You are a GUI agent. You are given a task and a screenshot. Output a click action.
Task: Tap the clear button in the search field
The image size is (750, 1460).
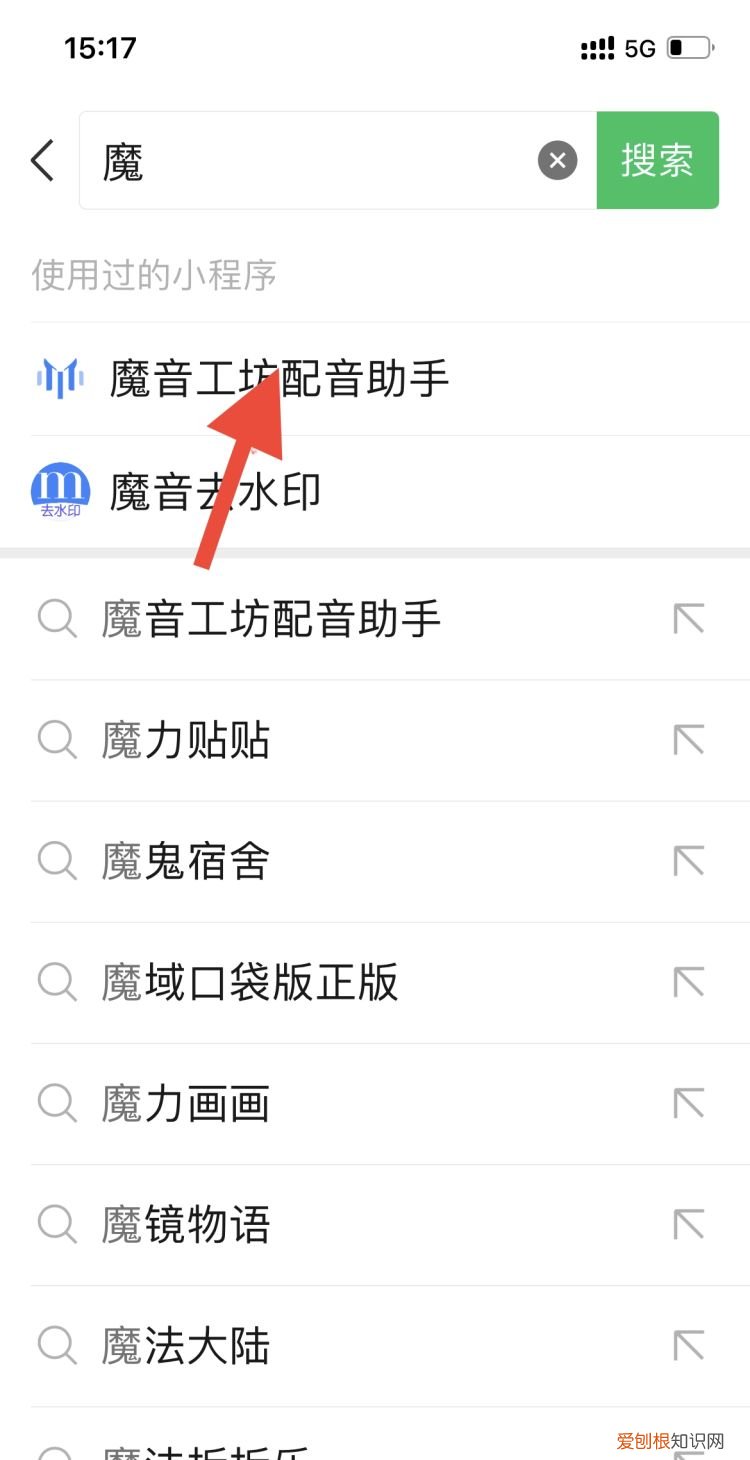coord(557,160)
